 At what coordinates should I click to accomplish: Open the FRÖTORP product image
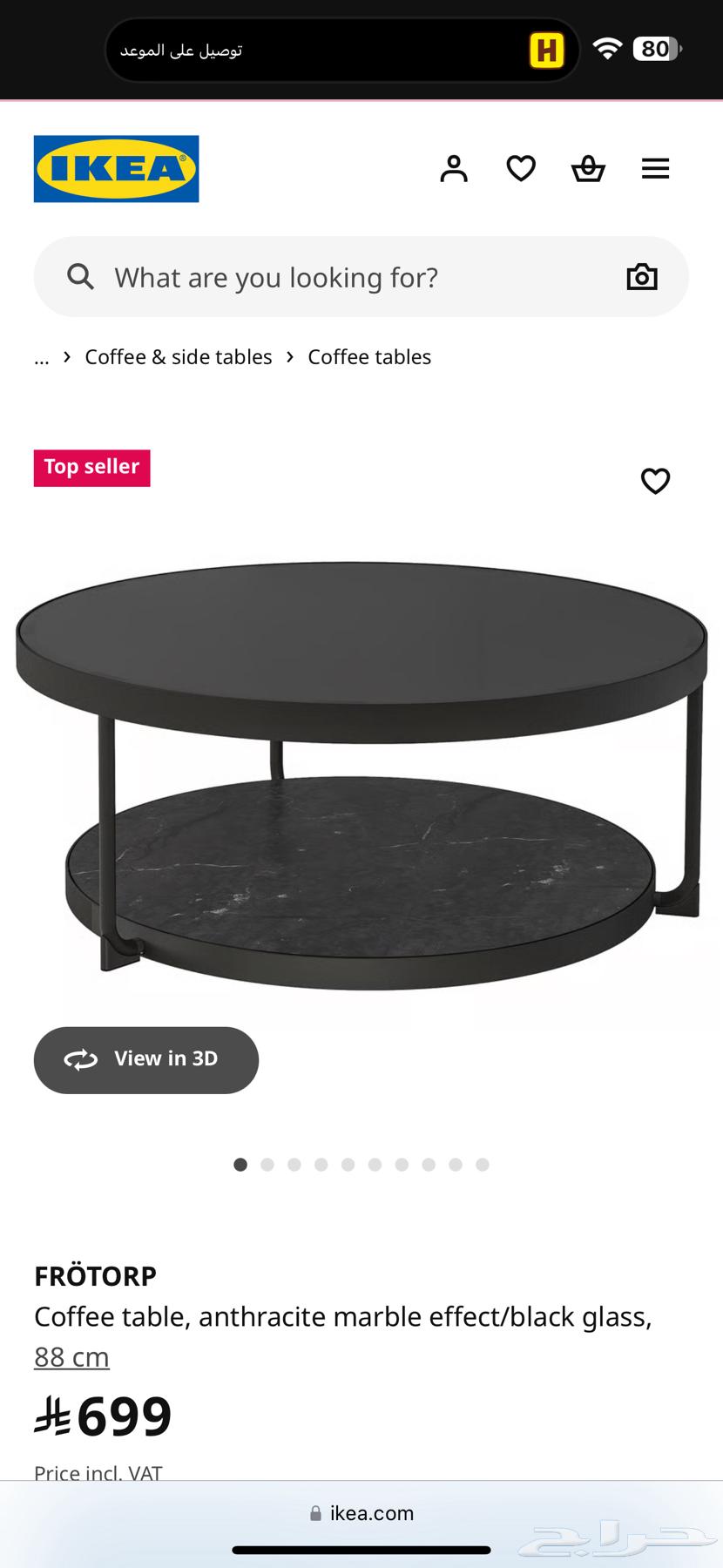pos(361,775)
